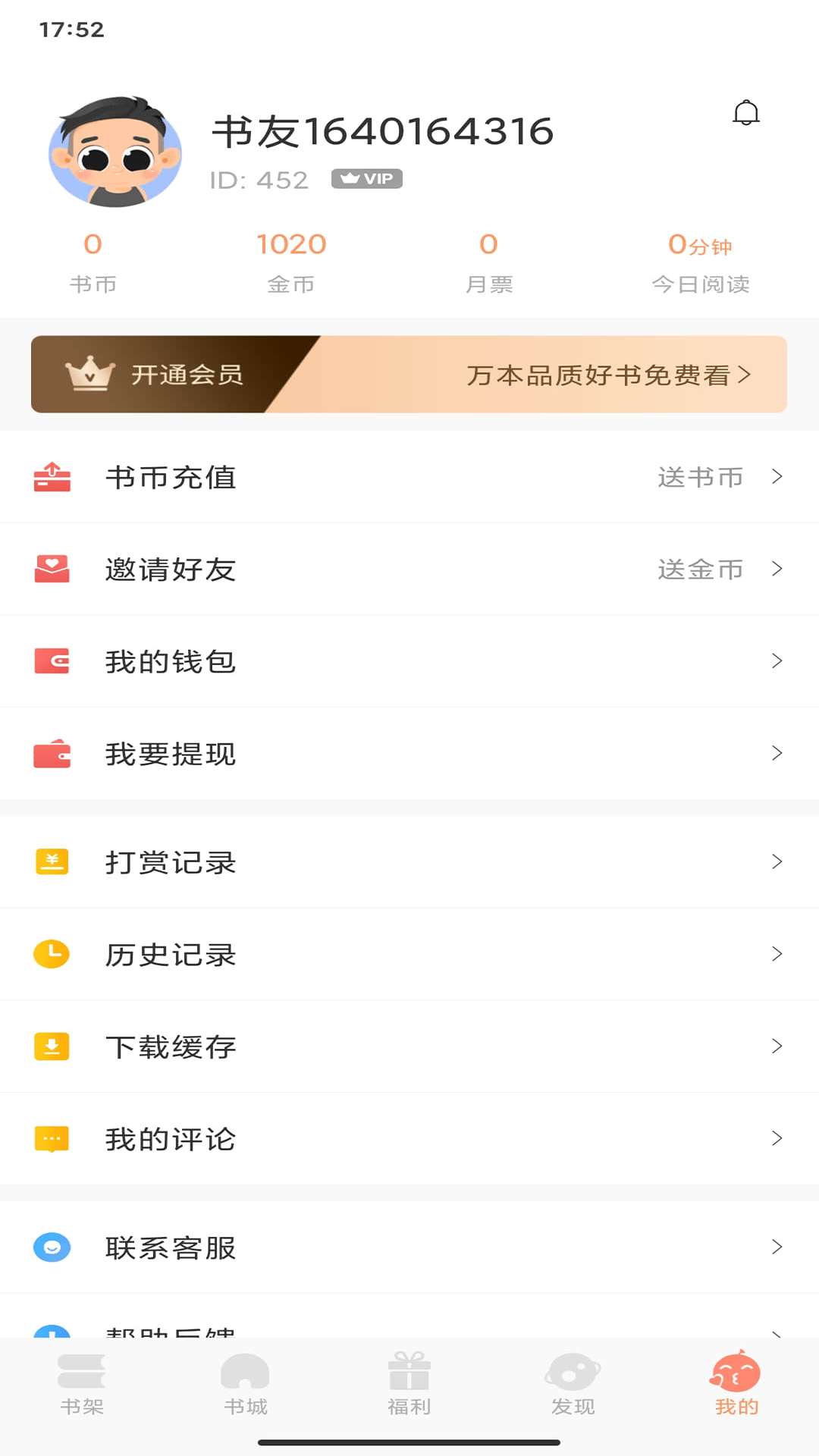This screenshot has width=819, height=1456.
Task: Click the VIP badge next to ID
Action: pyautogui.click(x=366, y=178)
